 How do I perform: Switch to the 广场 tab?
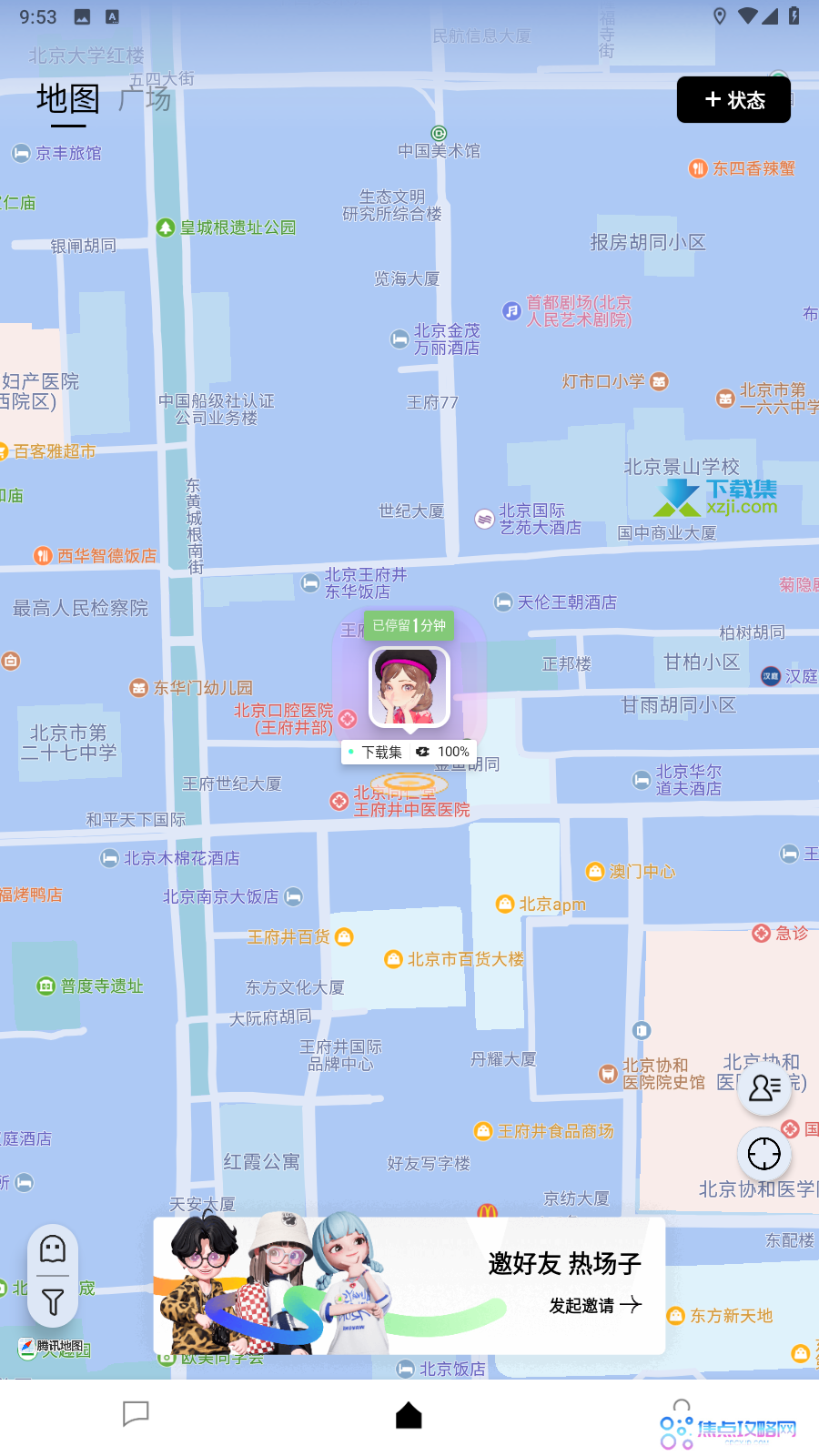(x=144, y=98)
